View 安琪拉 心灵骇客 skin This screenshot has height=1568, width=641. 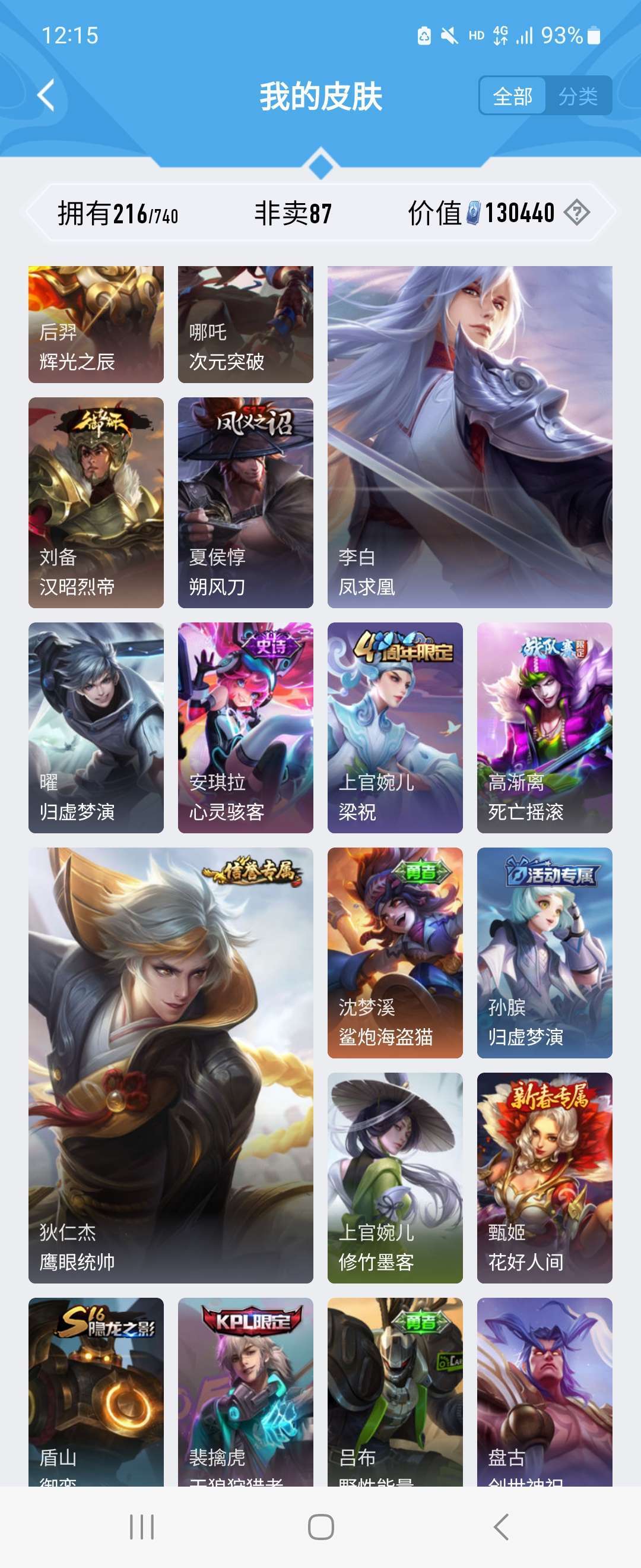[x=245, y=728]
